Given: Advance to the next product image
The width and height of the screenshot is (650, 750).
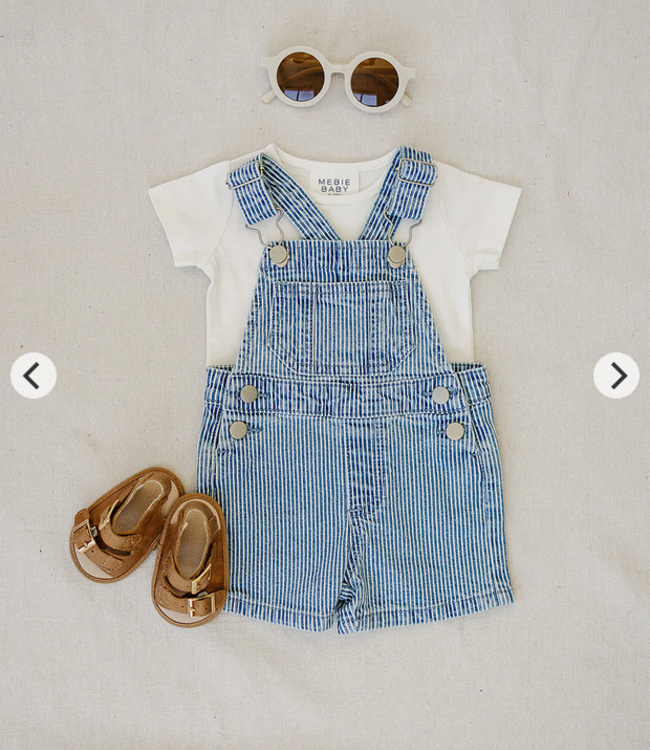Looking at the screenshot, I should click(x=616, y=376).
